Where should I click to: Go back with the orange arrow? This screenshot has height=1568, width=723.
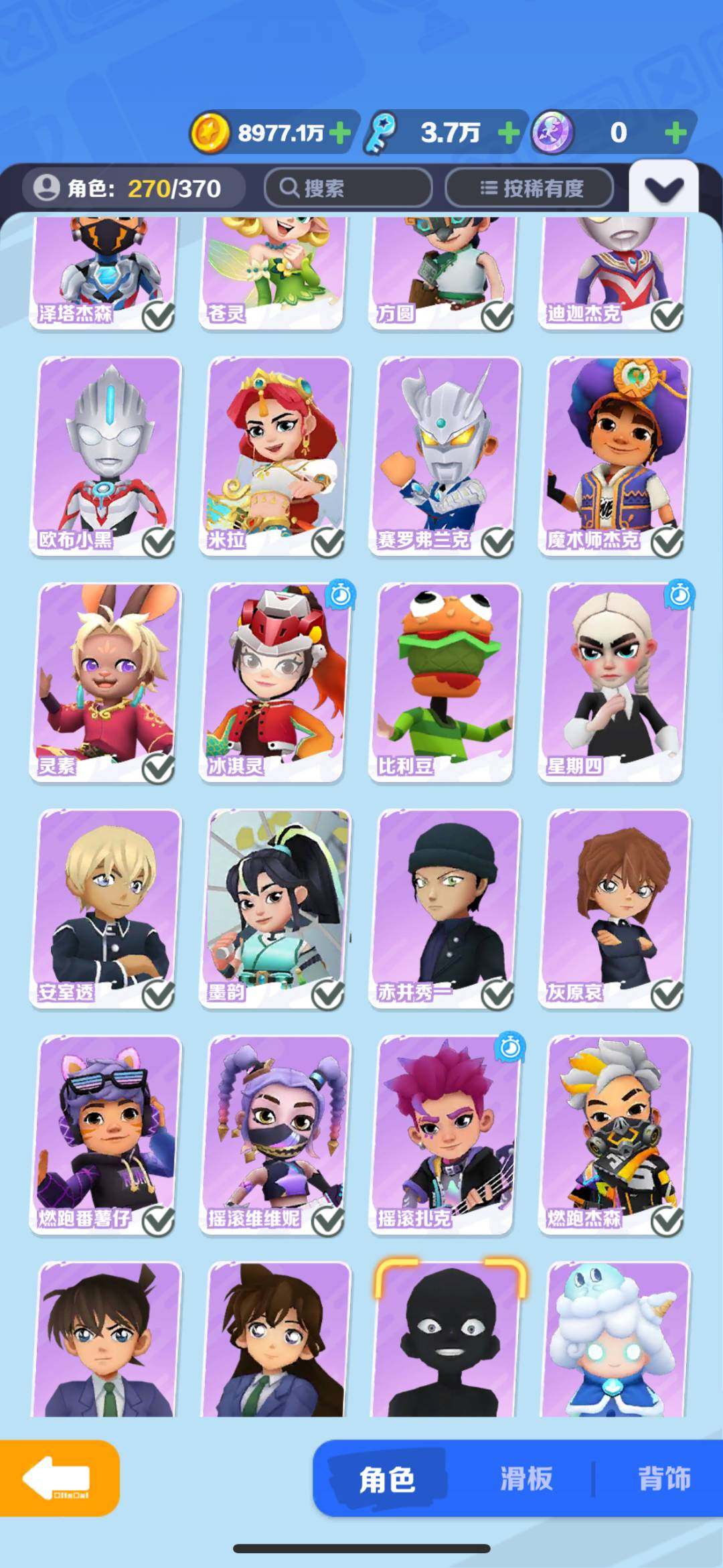tap(59, 1478)
